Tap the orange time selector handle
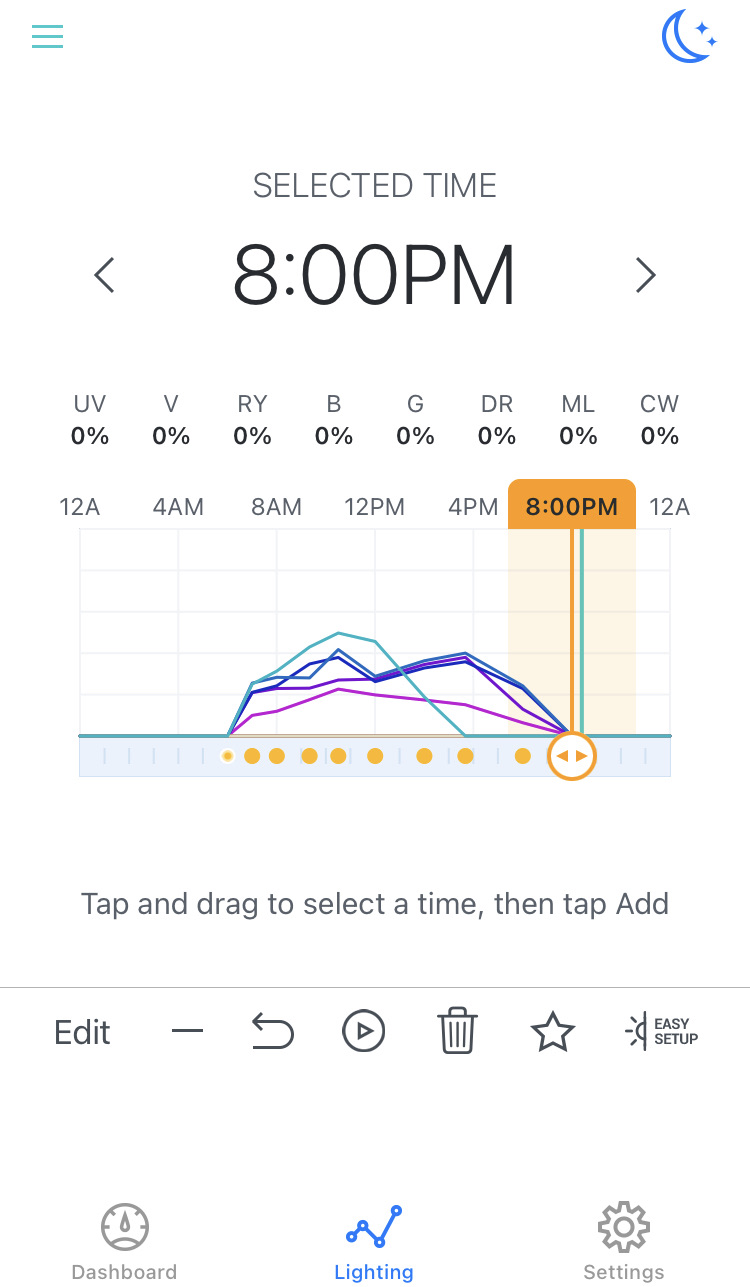The image size is (750, 1287). 572,756
